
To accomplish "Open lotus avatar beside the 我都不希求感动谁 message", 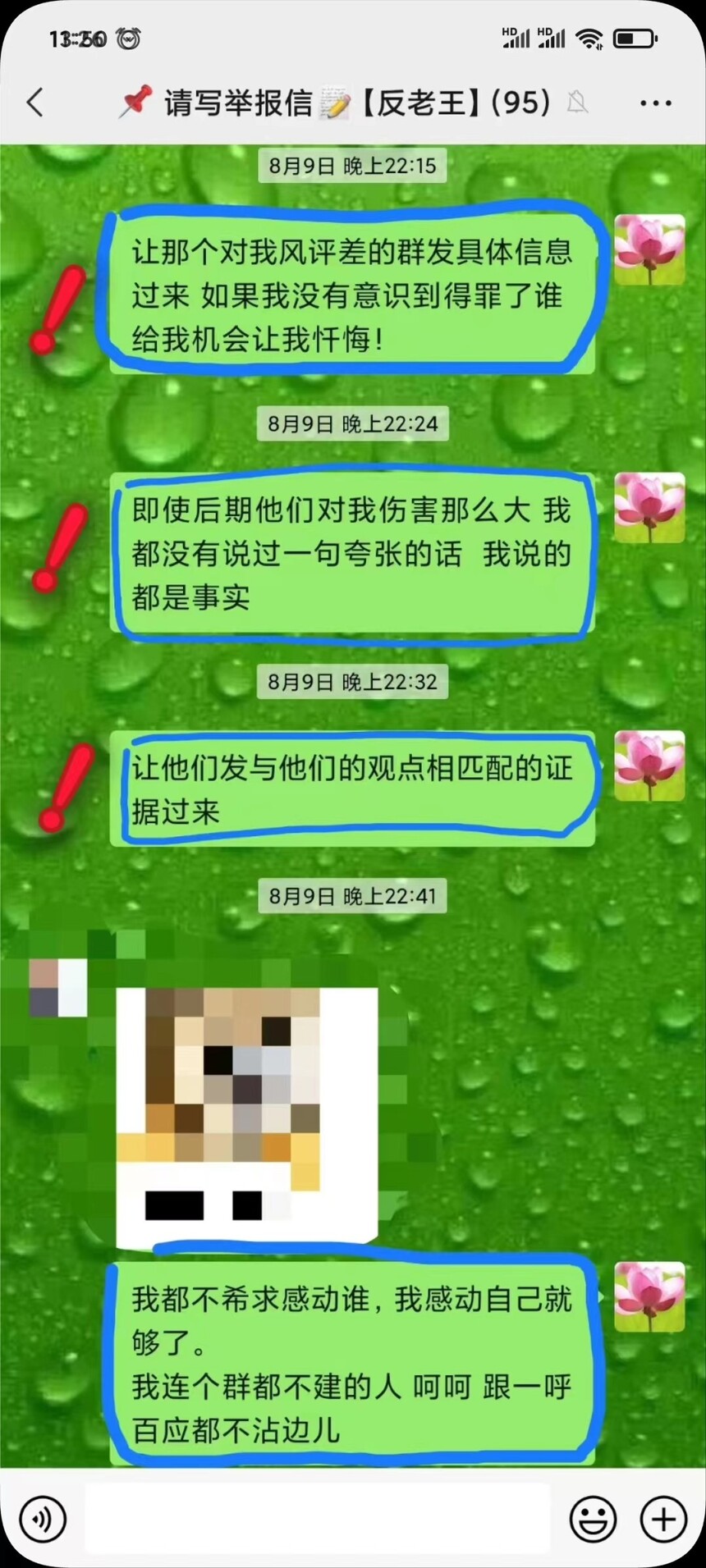I will [x=649, y=1297].
